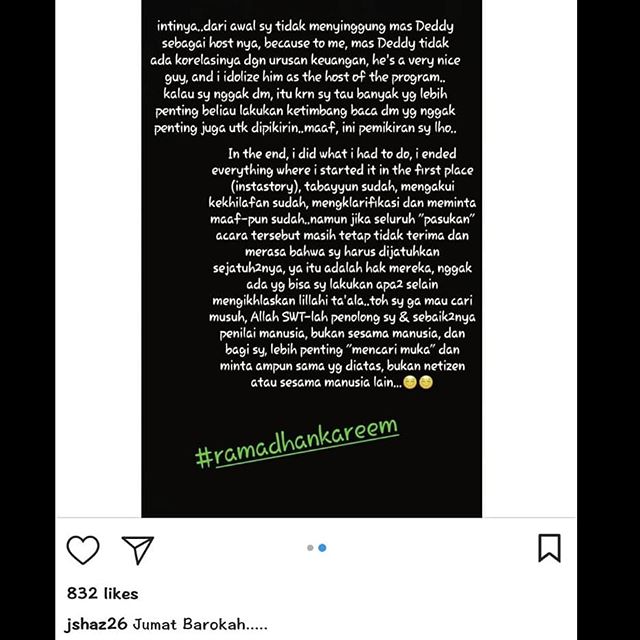Share the post via paper plane icon
Image resolution: width=640 pixels, height=640 pixels.
pyautogui.click(x=137, y=549)
